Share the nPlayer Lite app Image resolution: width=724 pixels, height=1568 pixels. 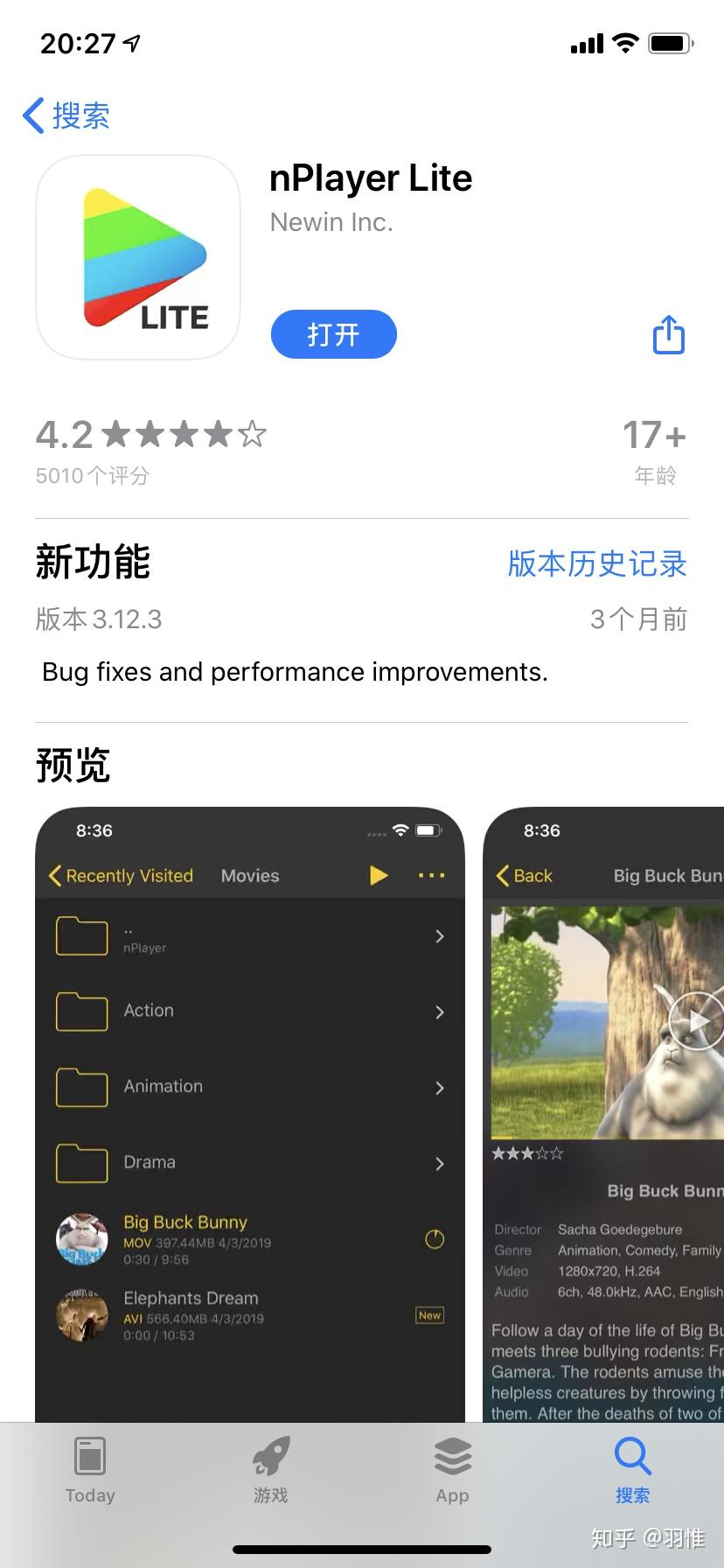(x=669, y=334)
